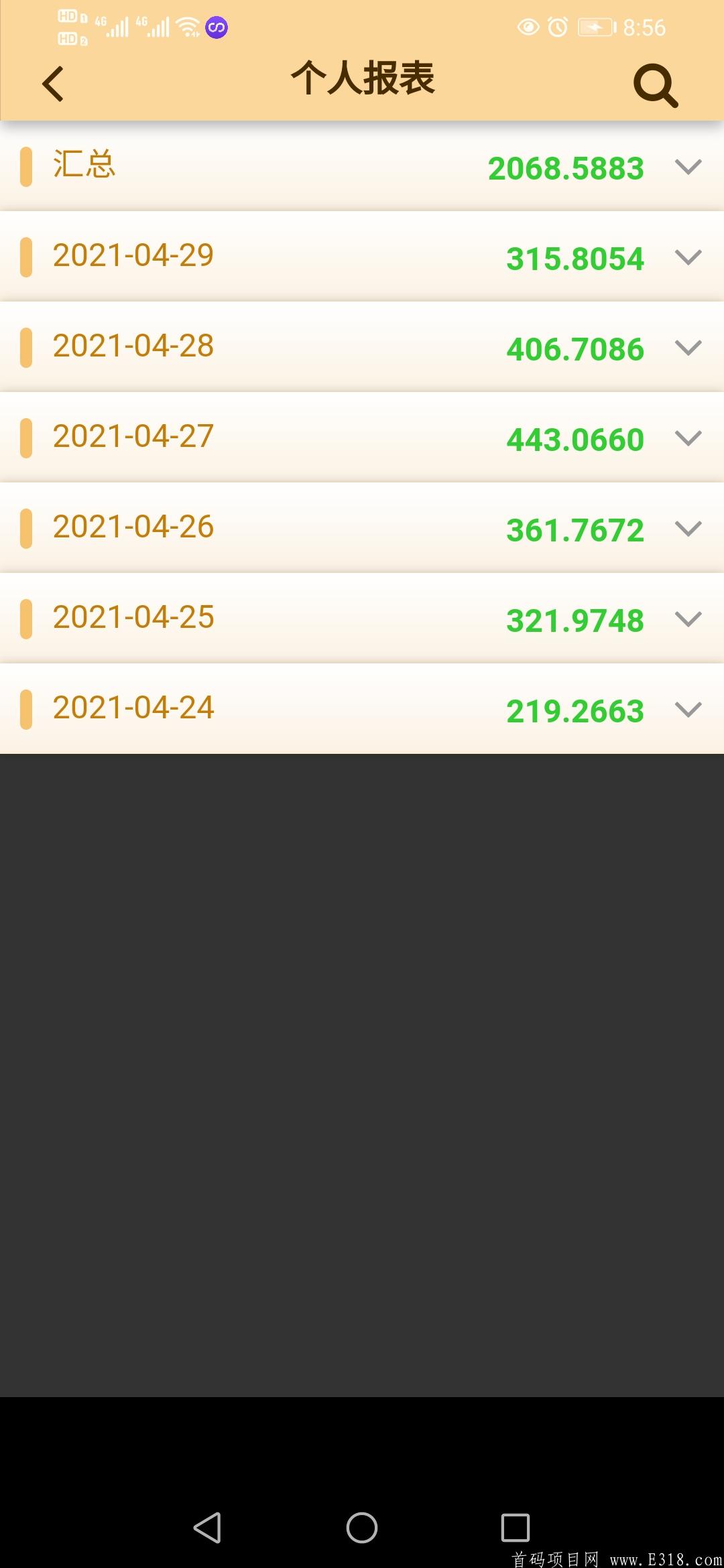Expand the 汇总 summary row
The image size is (724, 1568).
point(688,167)
